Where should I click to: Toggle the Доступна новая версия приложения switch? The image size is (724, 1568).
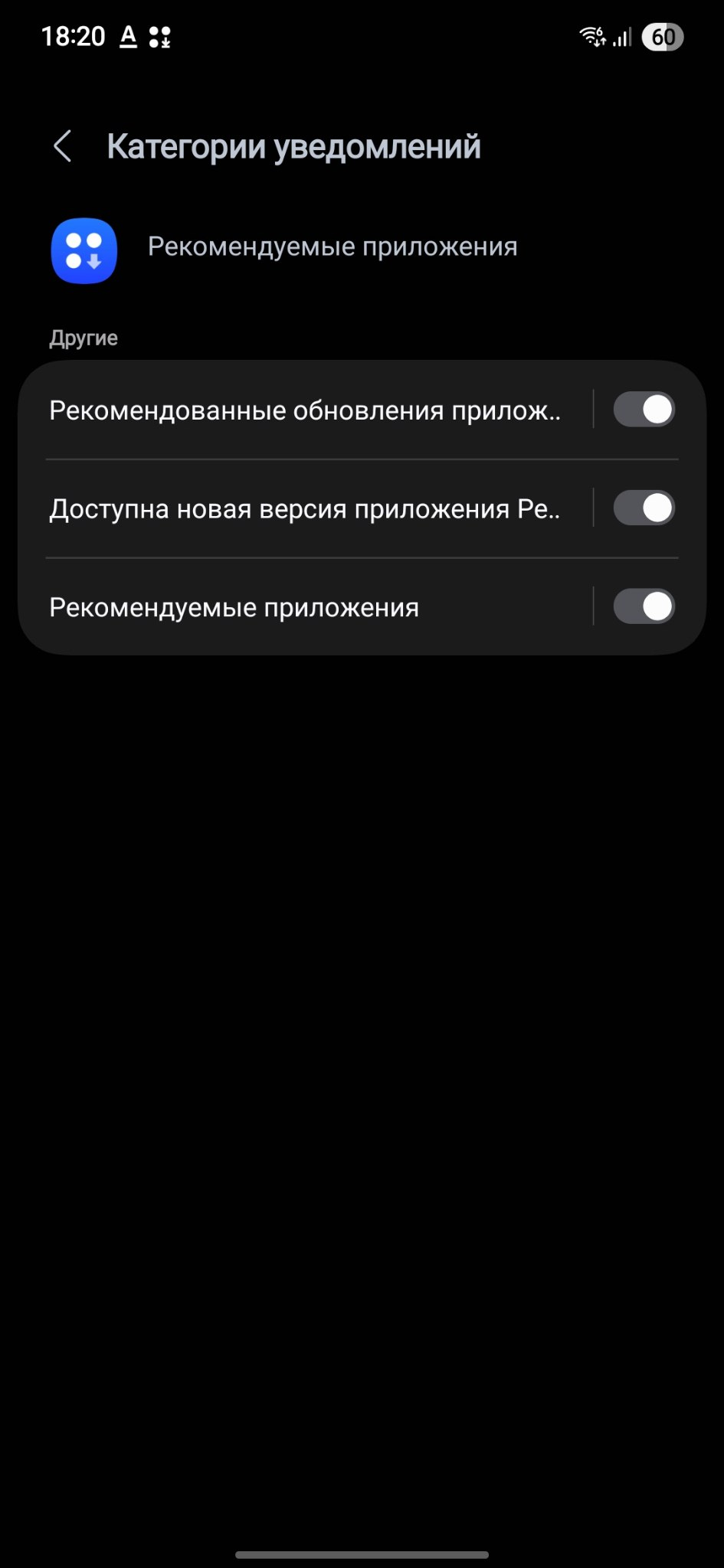tap(644, 508)
